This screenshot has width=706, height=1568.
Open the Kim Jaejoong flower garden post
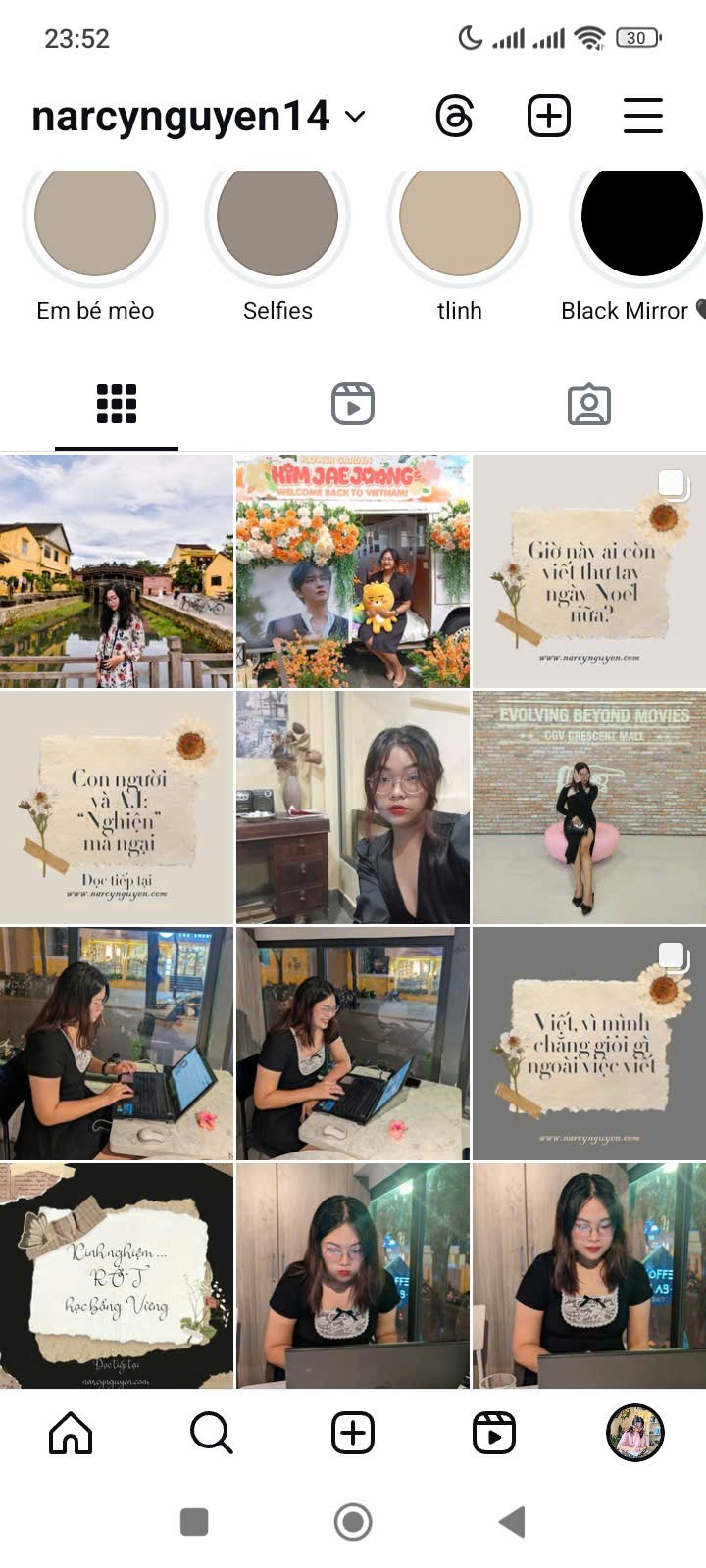tap(353, 571)
